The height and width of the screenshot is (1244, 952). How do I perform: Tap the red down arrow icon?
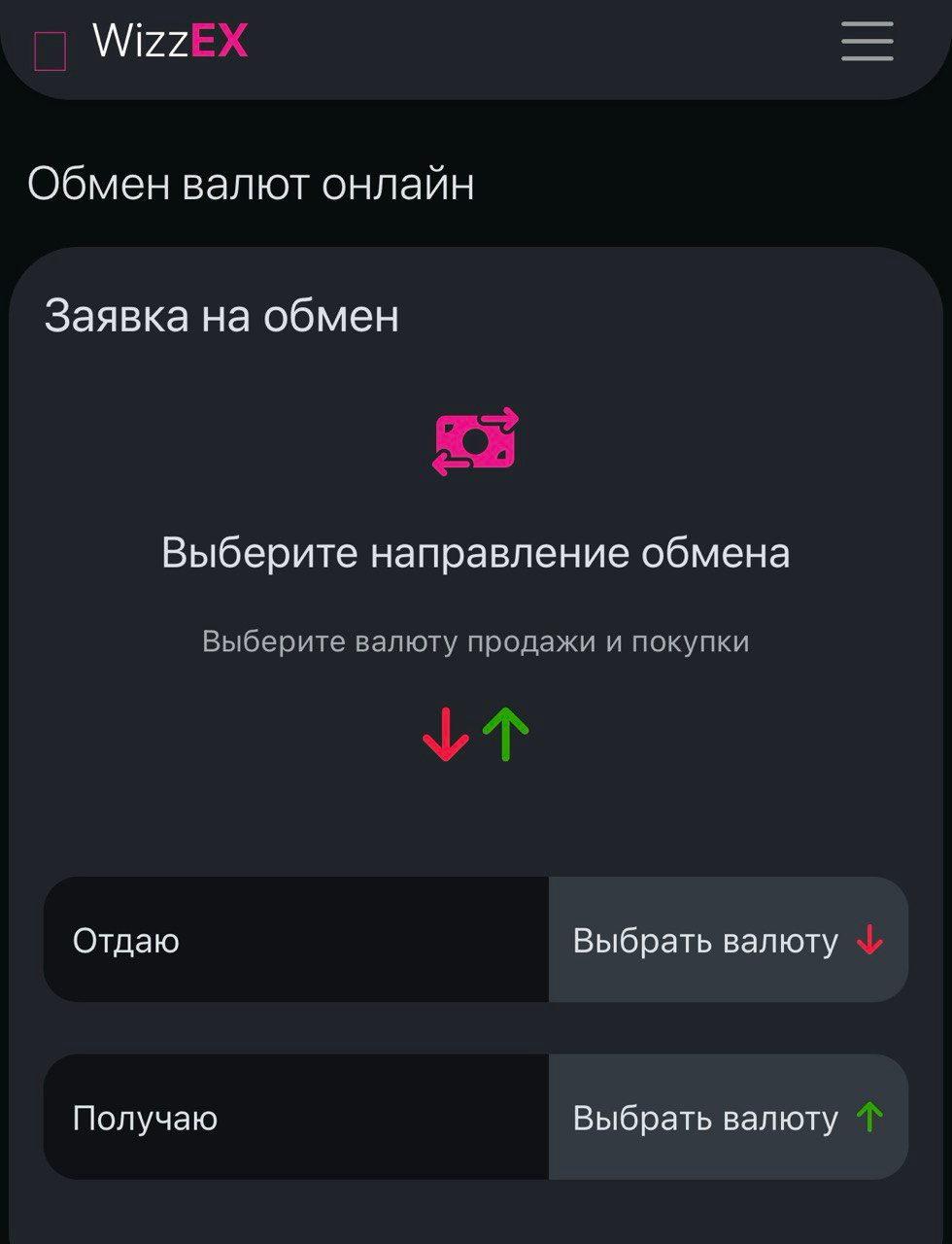click(x=445, y=734)
